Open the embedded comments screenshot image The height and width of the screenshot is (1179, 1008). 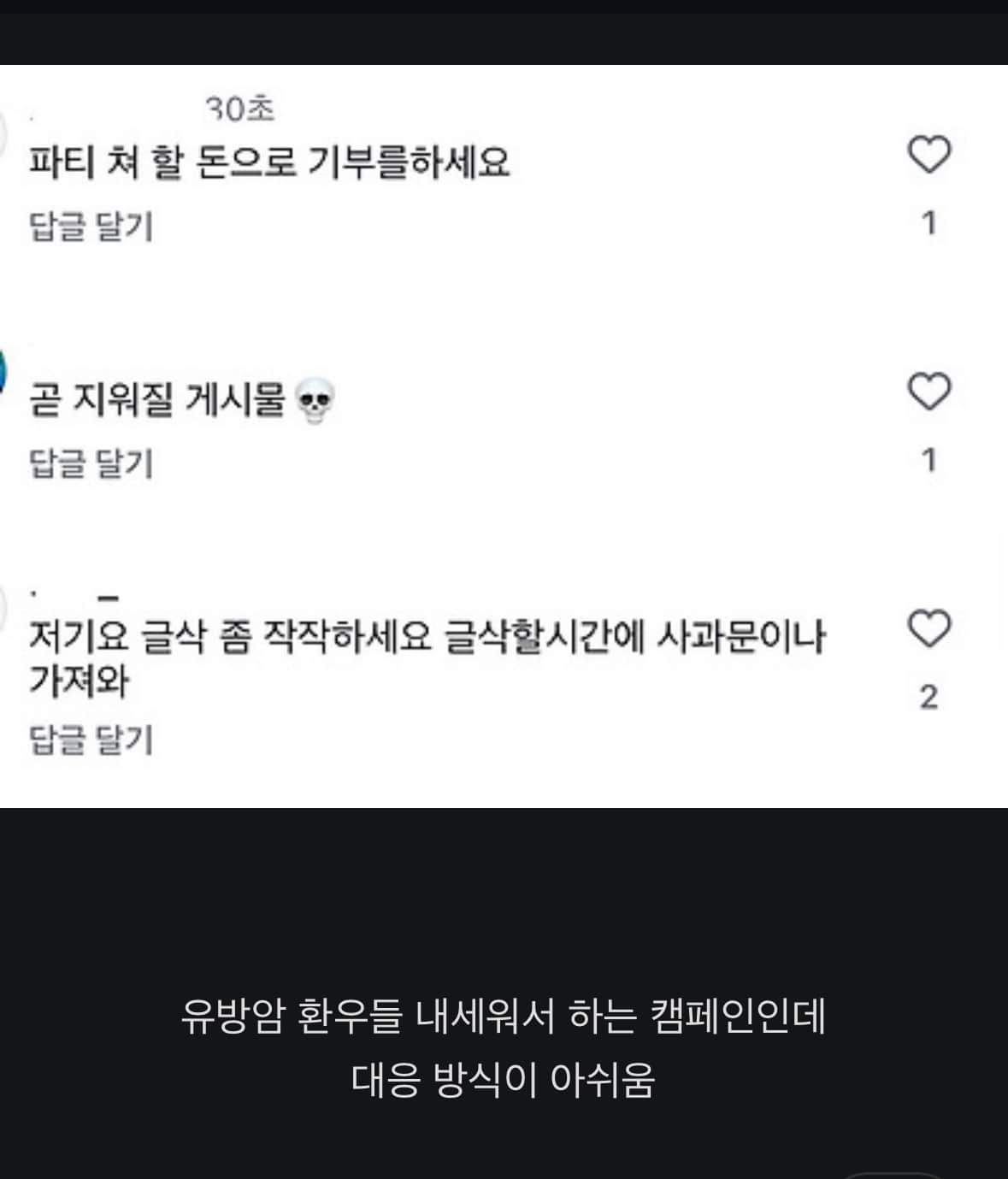click(x=504, y=436)
